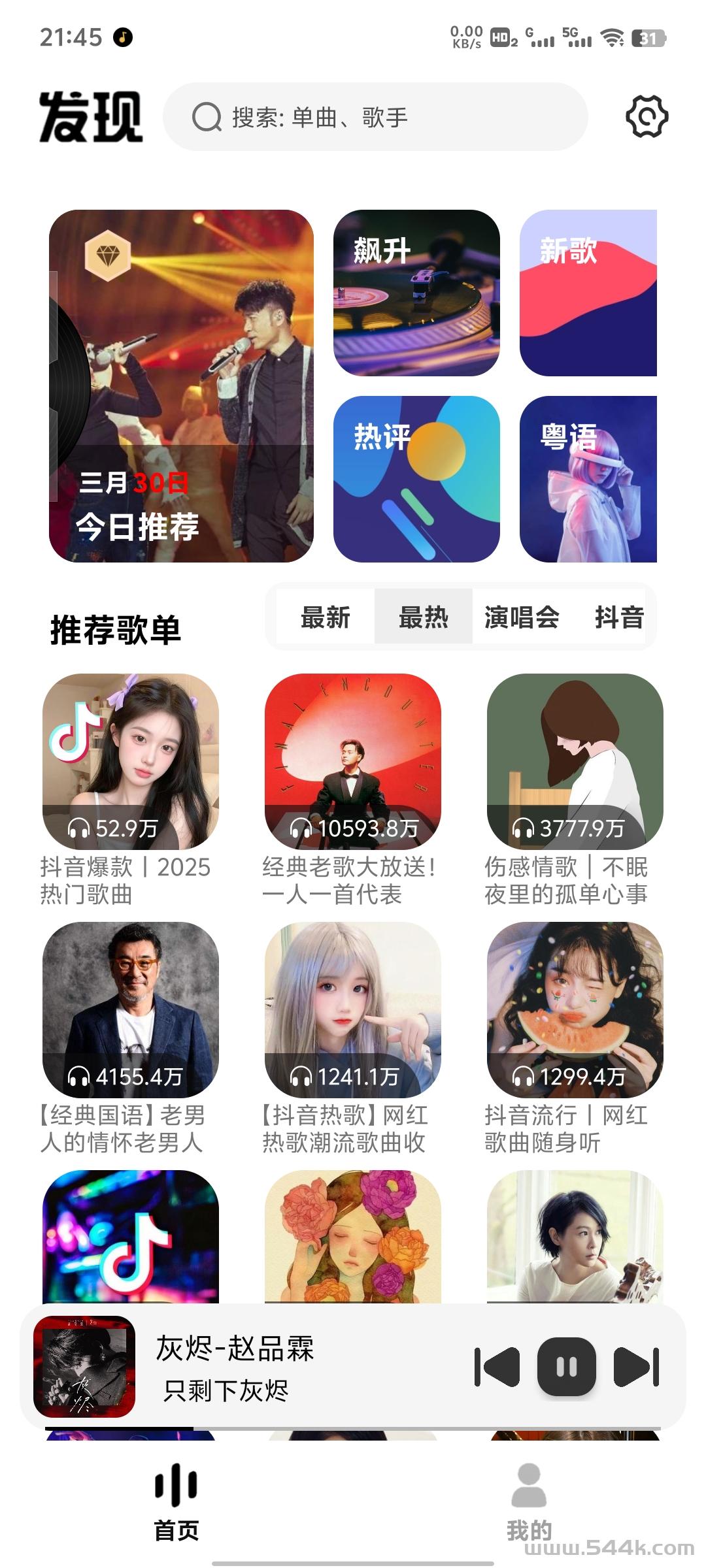The width and height of the screenshot is (706, 1568).
Task: Open playlist 经典老歌大放送
Action: [x=352, y=761]
